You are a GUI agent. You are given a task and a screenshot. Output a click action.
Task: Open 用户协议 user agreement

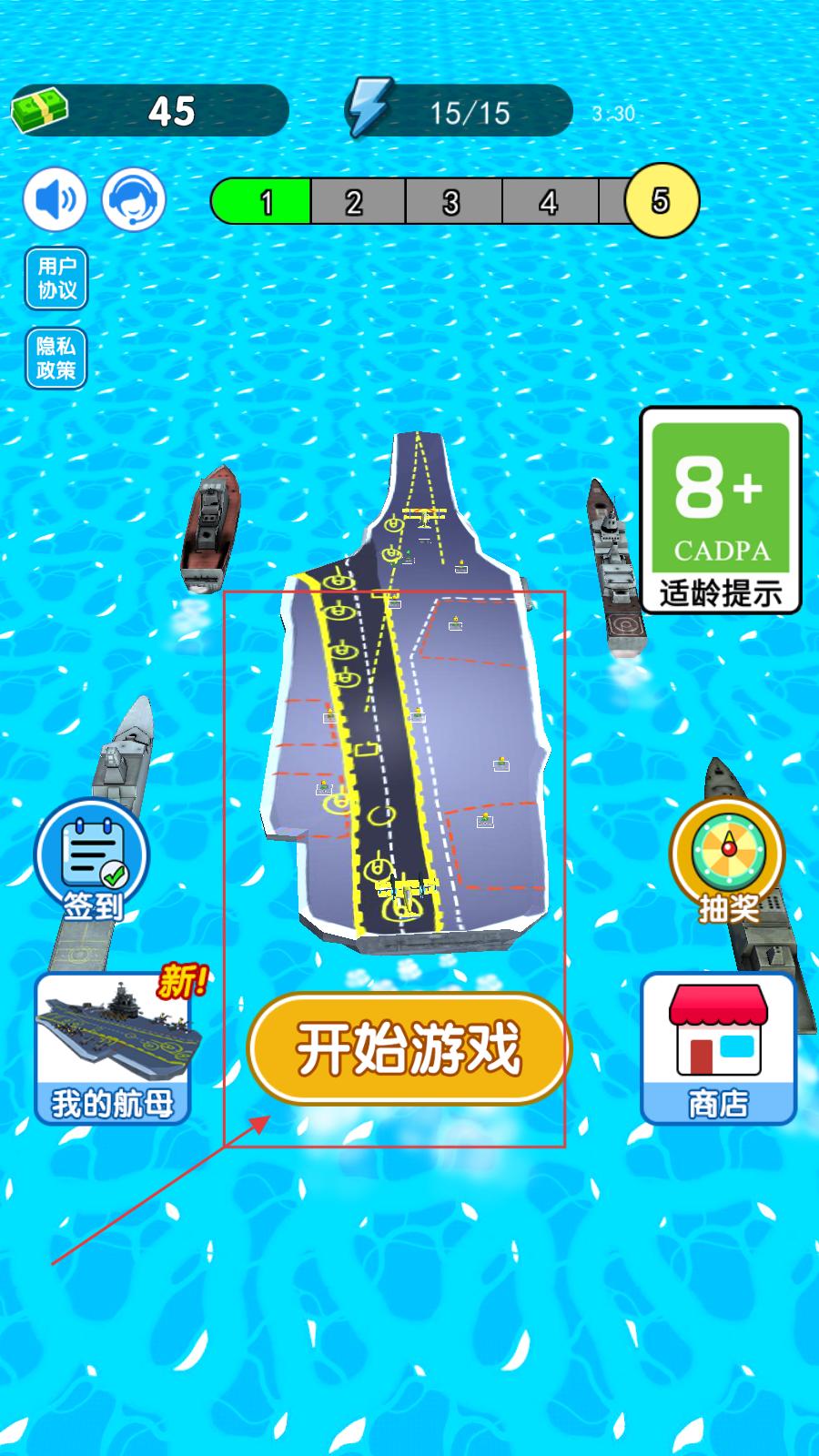pyautogui.click(x=56, y=278)
